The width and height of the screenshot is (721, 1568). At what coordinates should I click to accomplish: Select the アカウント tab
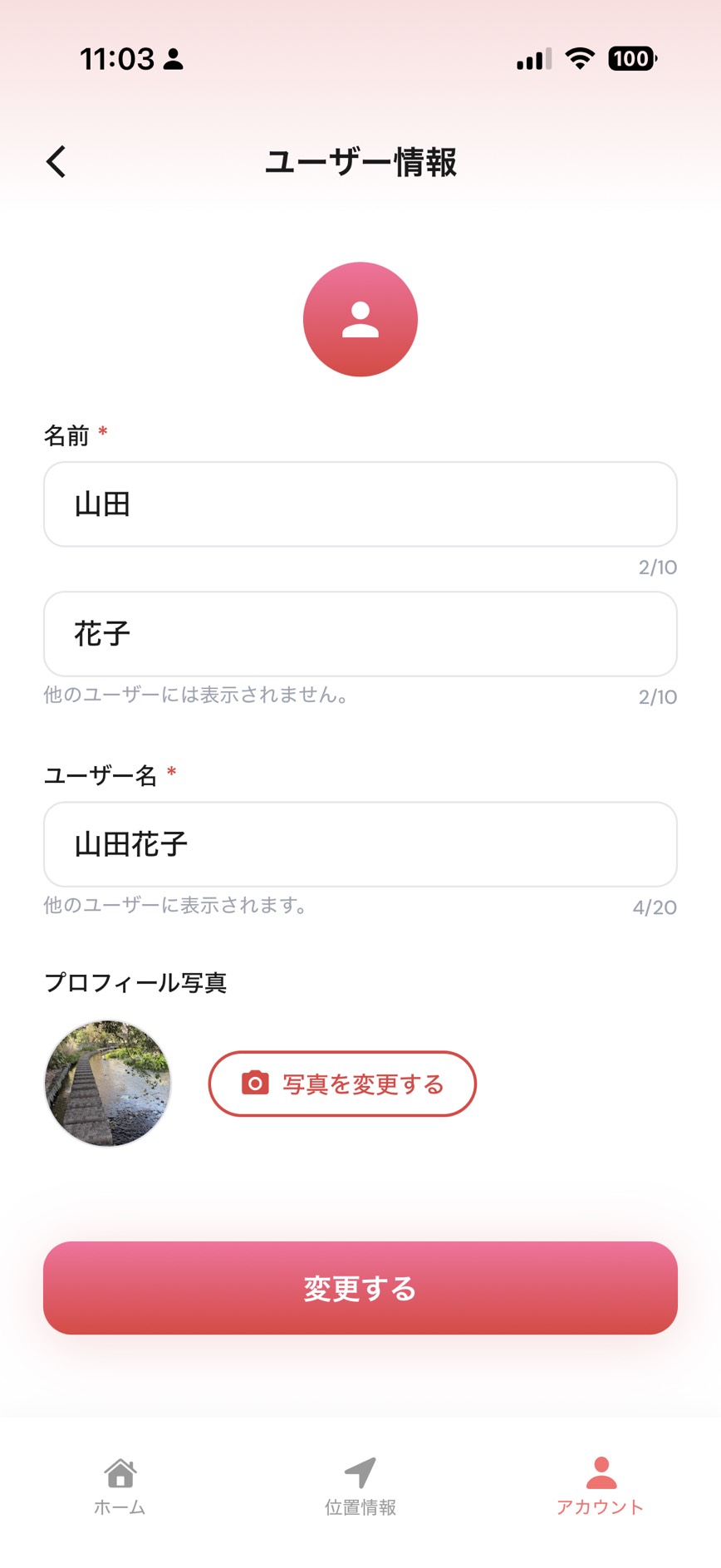pyautogui.click(x=600, y=1487)
